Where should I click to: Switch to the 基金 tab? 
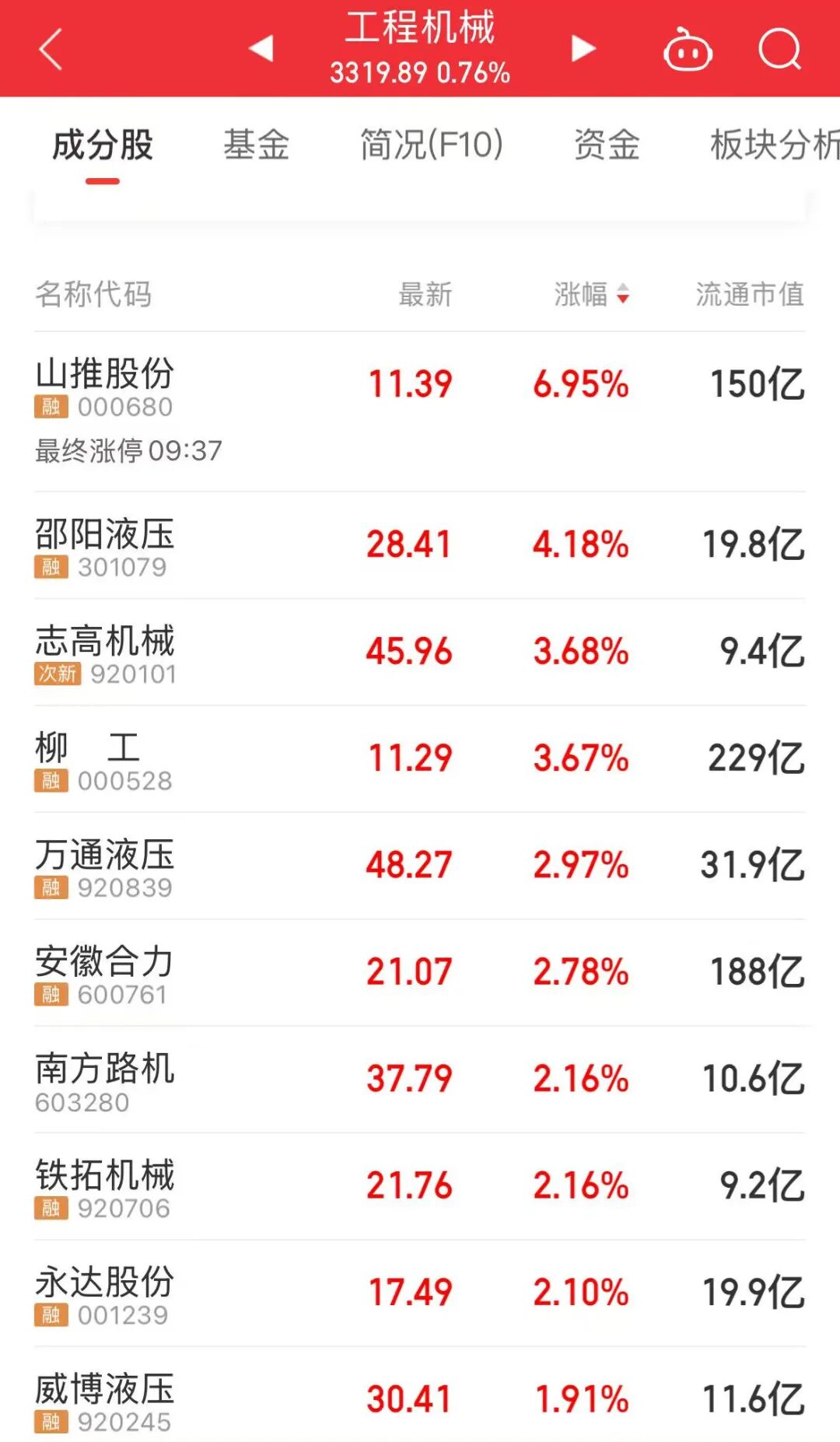[256, 145]
